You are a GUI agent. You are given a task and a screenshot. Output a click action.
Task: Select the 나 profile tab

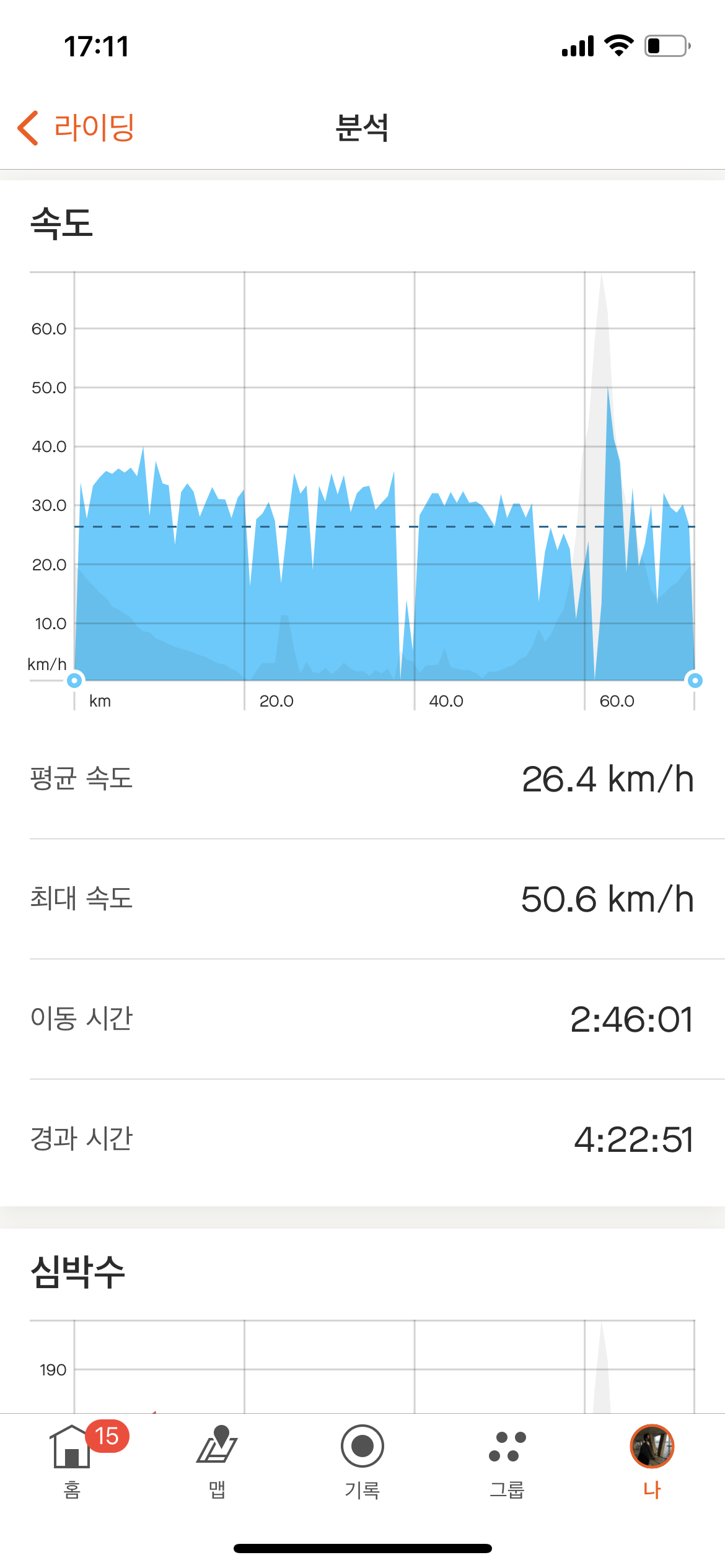[x=652, y=1460]
